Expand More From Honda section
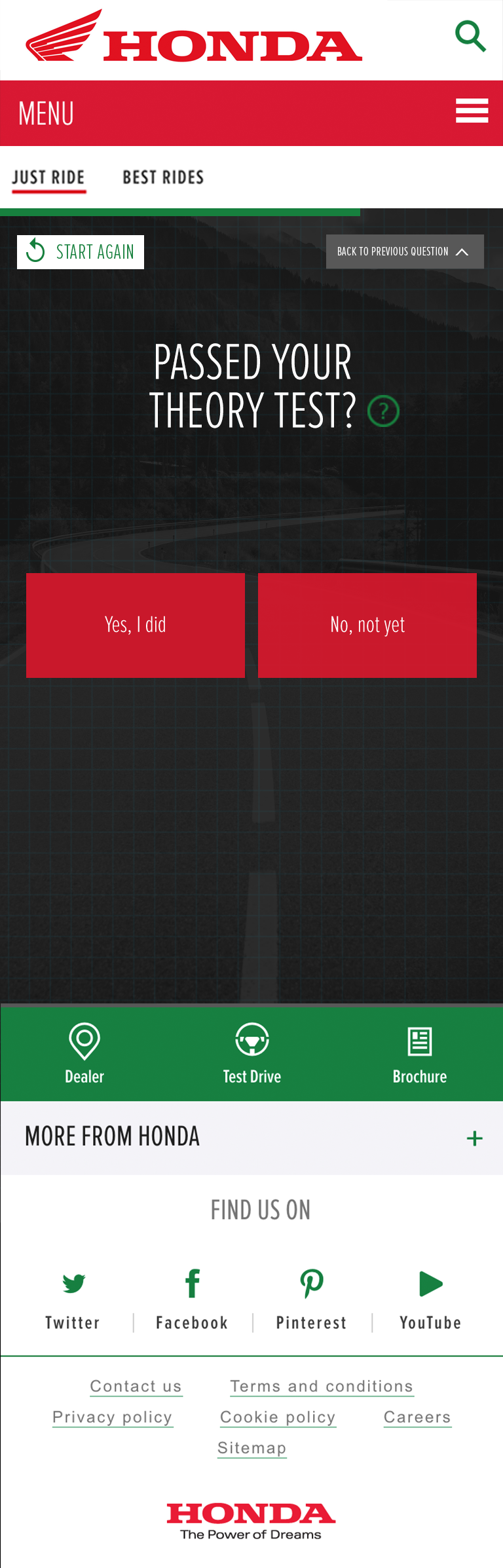Image resolution: width=503 pixels, height=1568 pixels. coord(474,1138)
